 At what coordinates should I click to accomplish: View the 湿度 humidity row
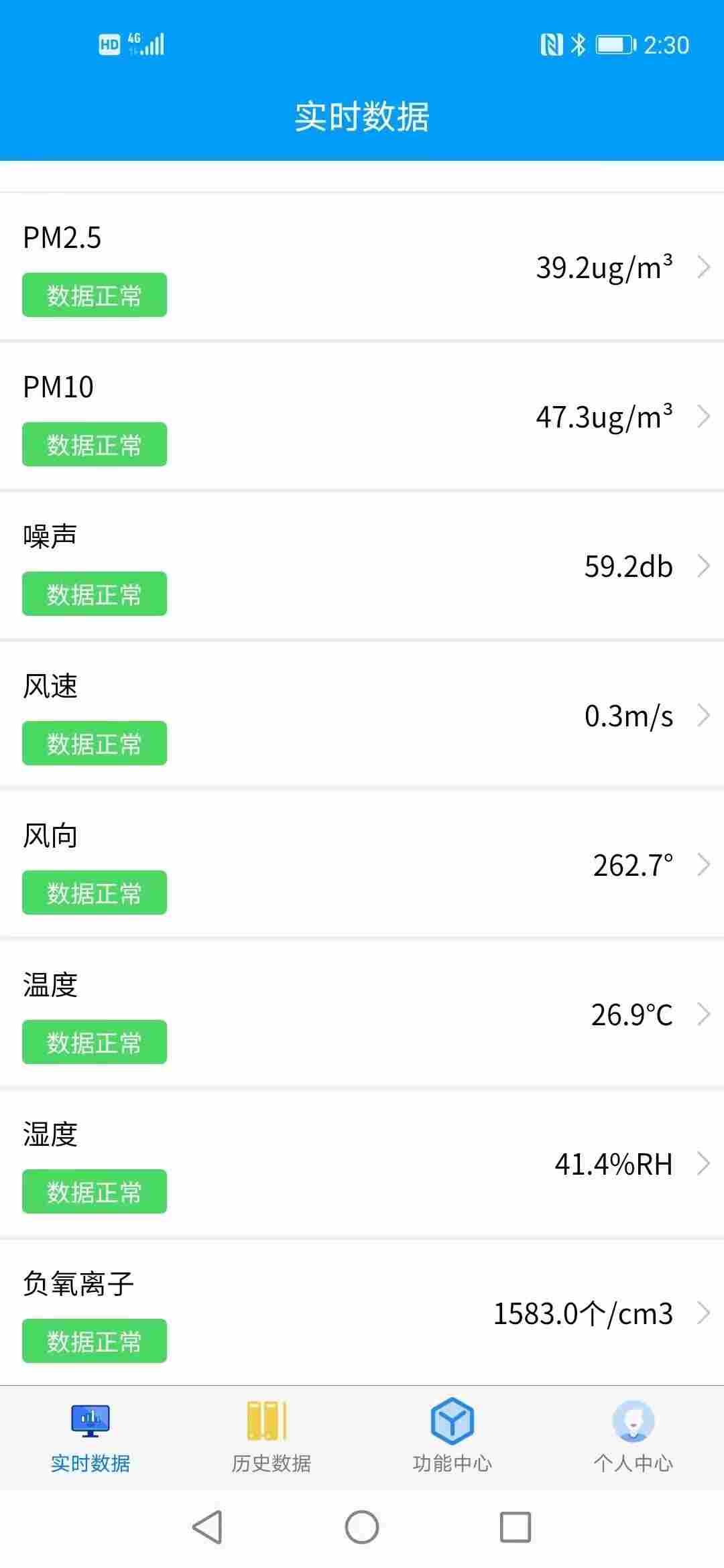(362, 1163)
